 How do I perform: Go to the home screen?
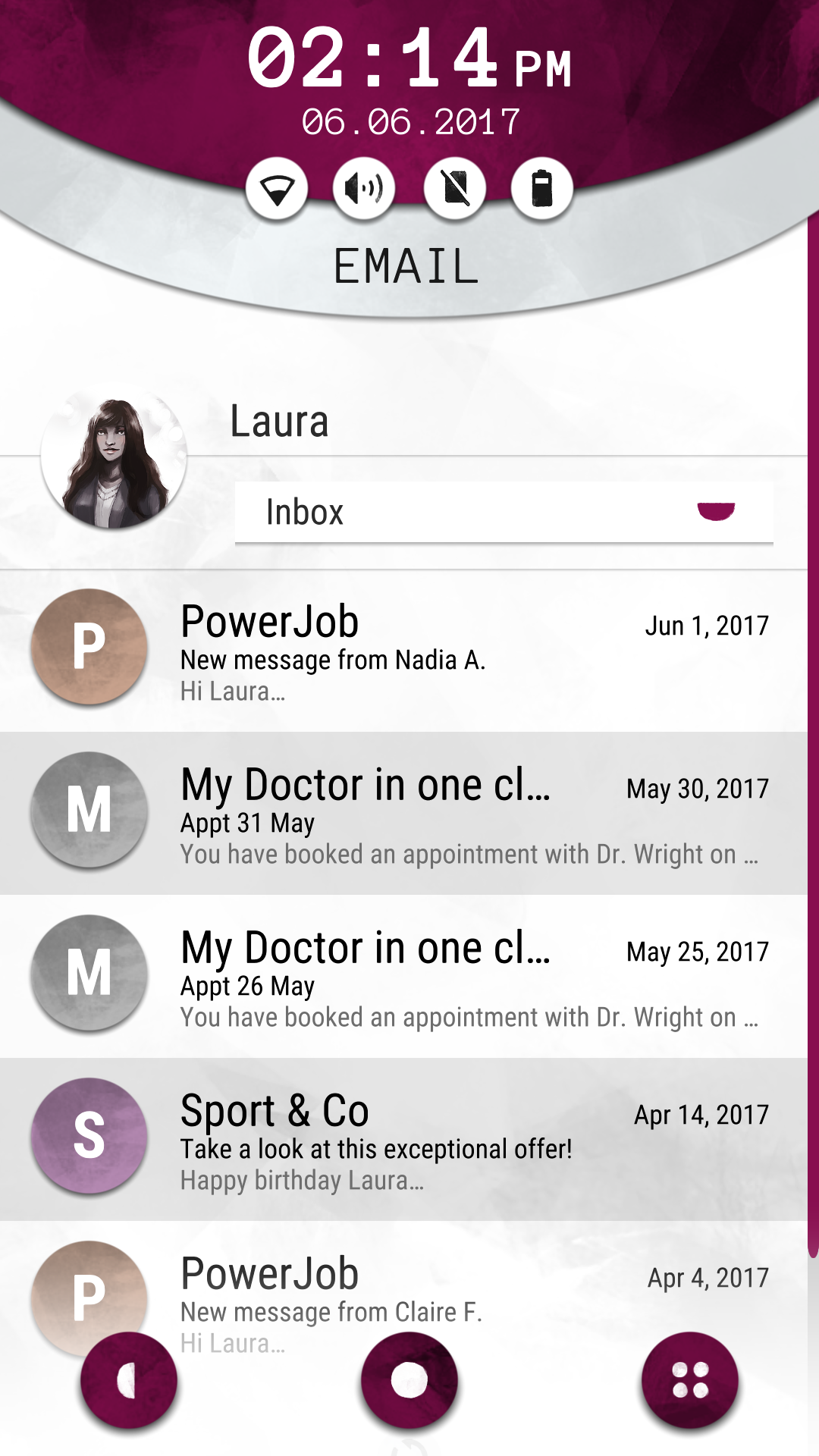pos(409,1380)
